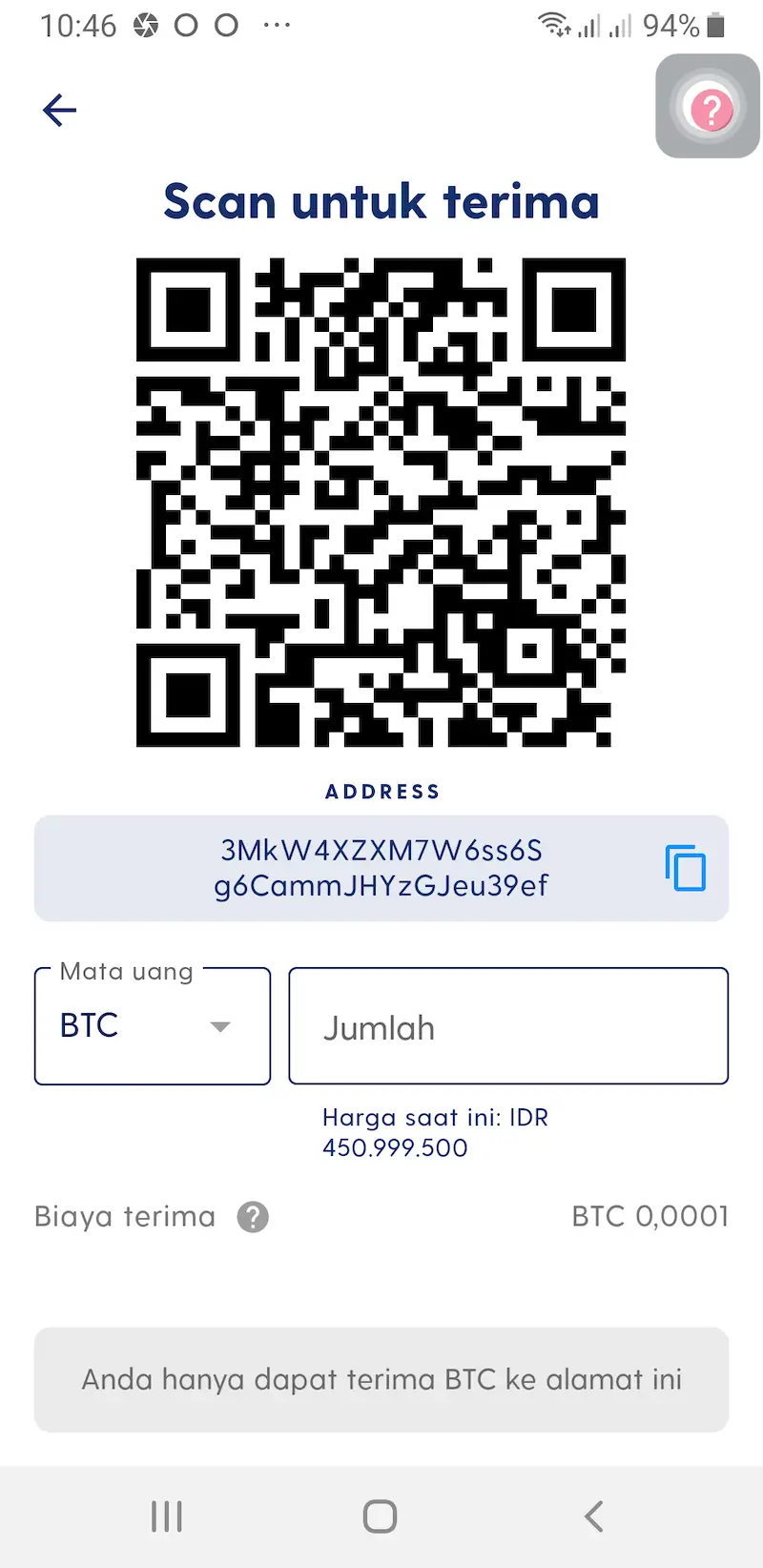Copy the BTC address using the copy icon

pyautogui.click(x=684, y=868)
